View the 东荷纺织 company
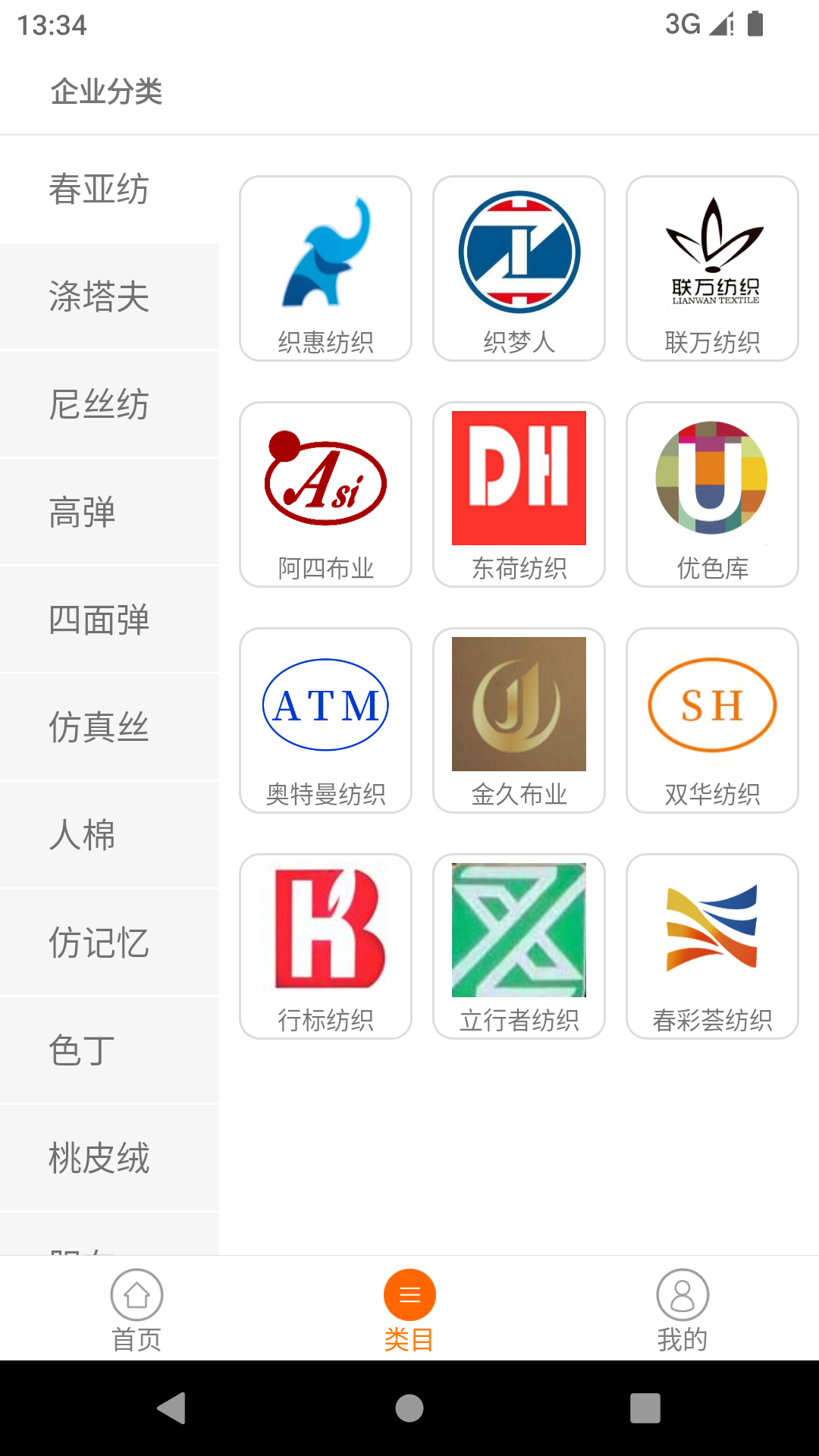 click(519, 494)
